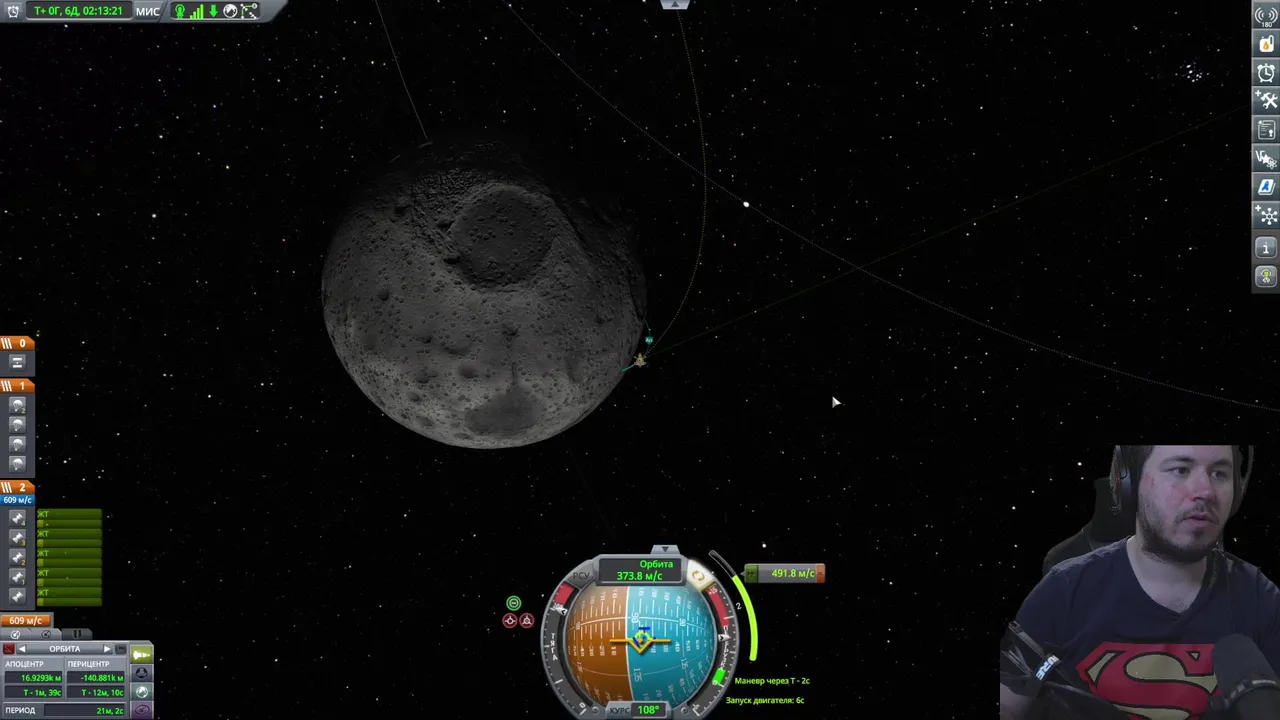The width and height of the screenshot is (1280, 720).
Task: Open the resources fuel panel
Action: click(x=1266, y=44)
